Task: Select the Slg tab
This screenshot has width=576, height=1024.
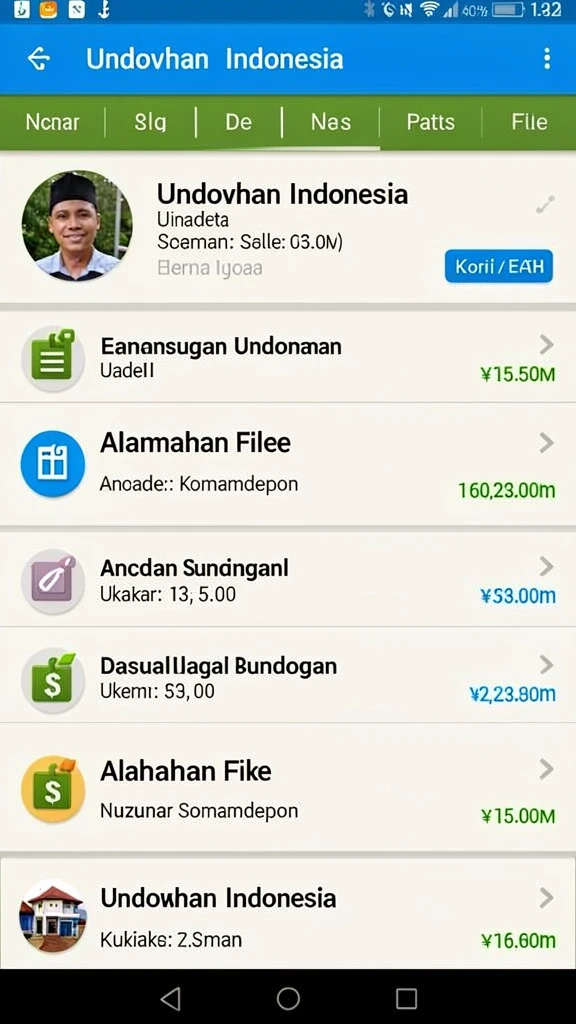Action: [150, 122]
